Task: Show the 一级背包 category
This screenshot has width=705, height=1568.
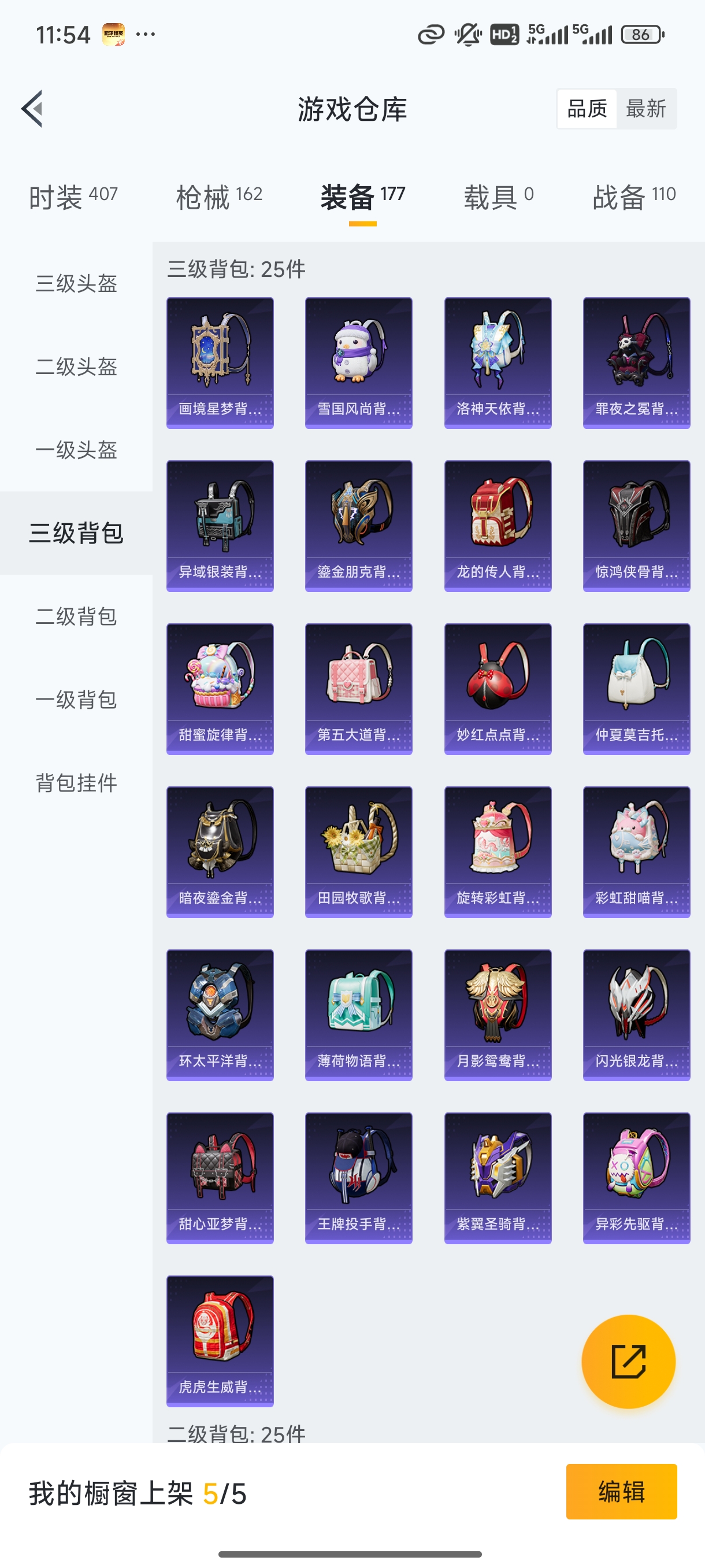Action: point(76,700)
